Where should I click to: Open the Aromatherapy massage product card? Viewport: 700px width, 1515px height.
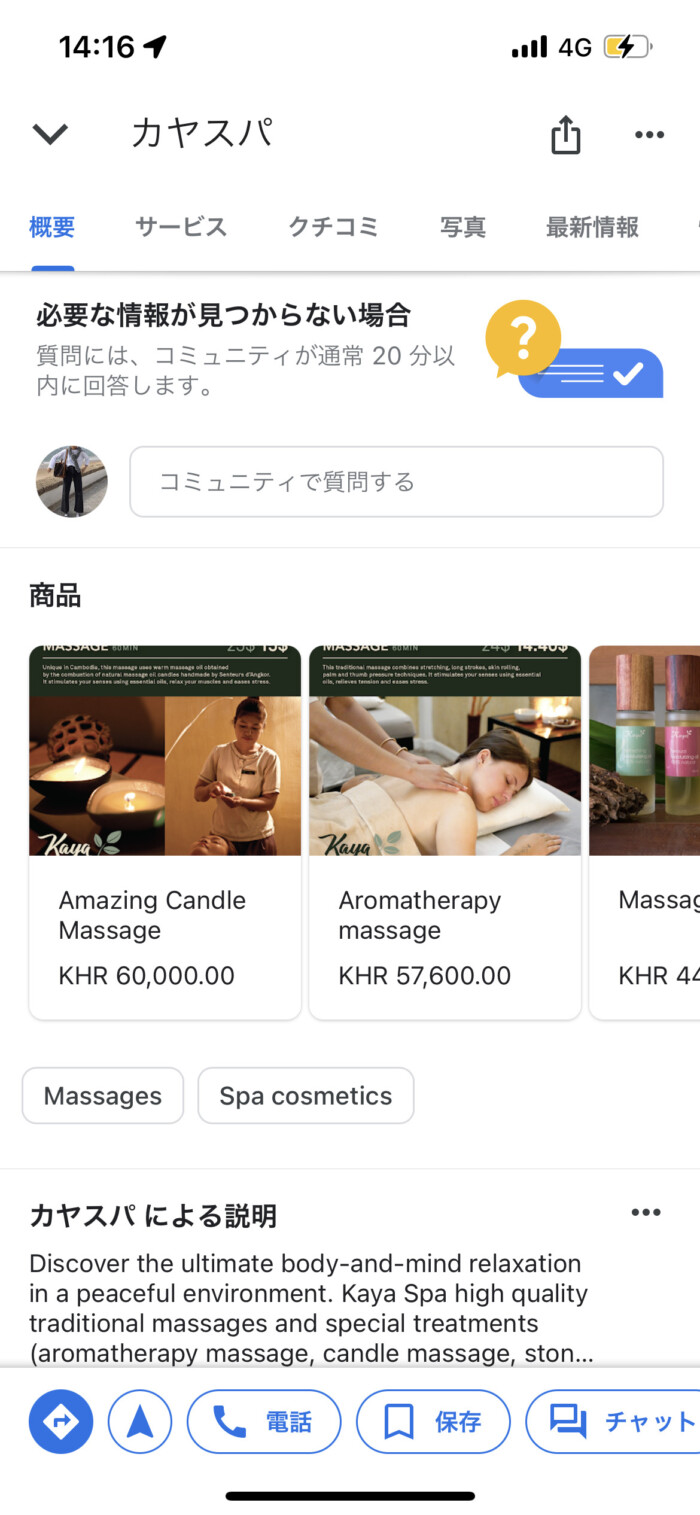[x=445, y=830]
